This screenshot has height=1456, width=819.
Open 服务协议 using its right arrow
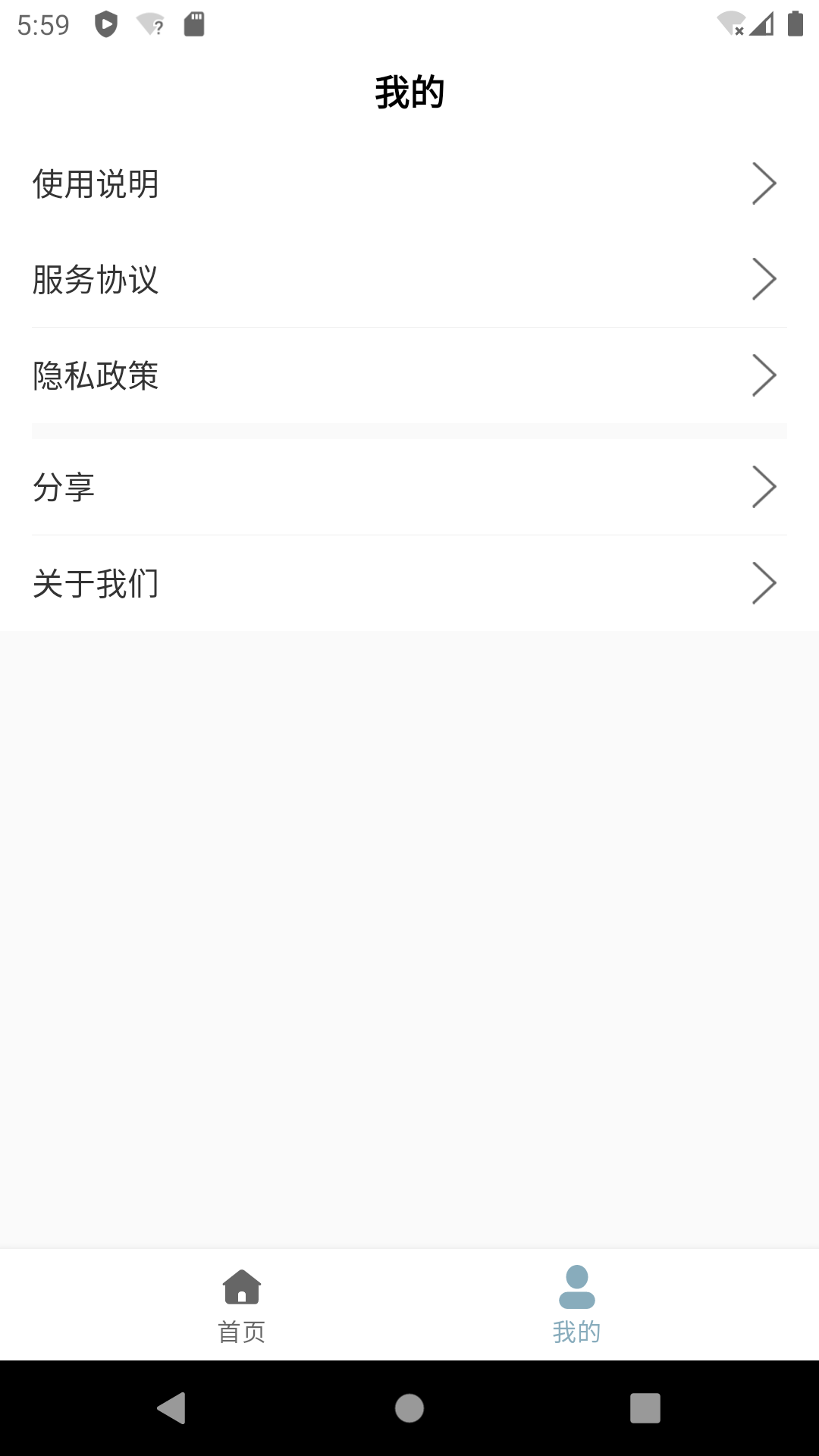(764, 279)
